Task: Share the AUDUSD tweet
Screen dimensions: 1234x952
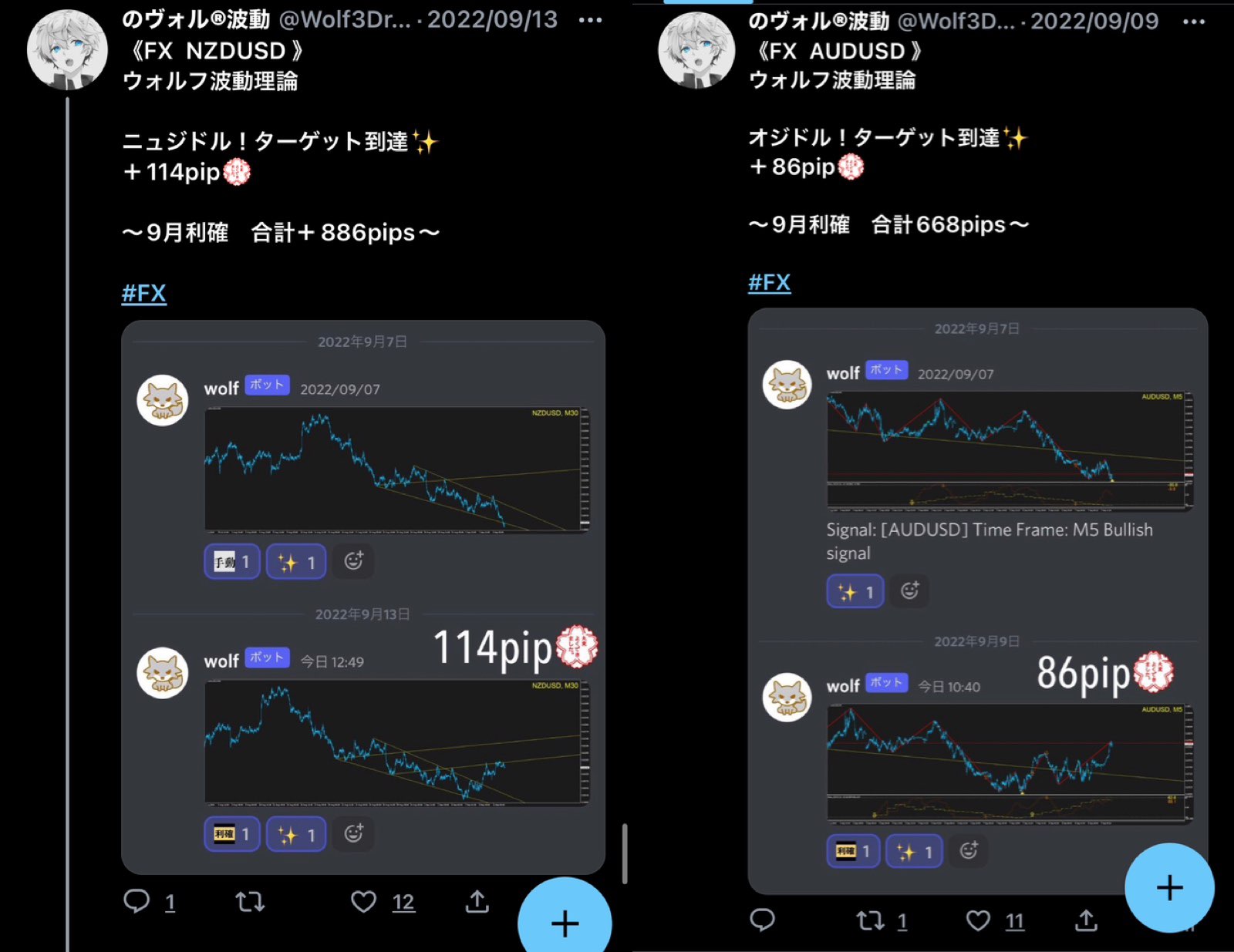Action: [1086, 920]
